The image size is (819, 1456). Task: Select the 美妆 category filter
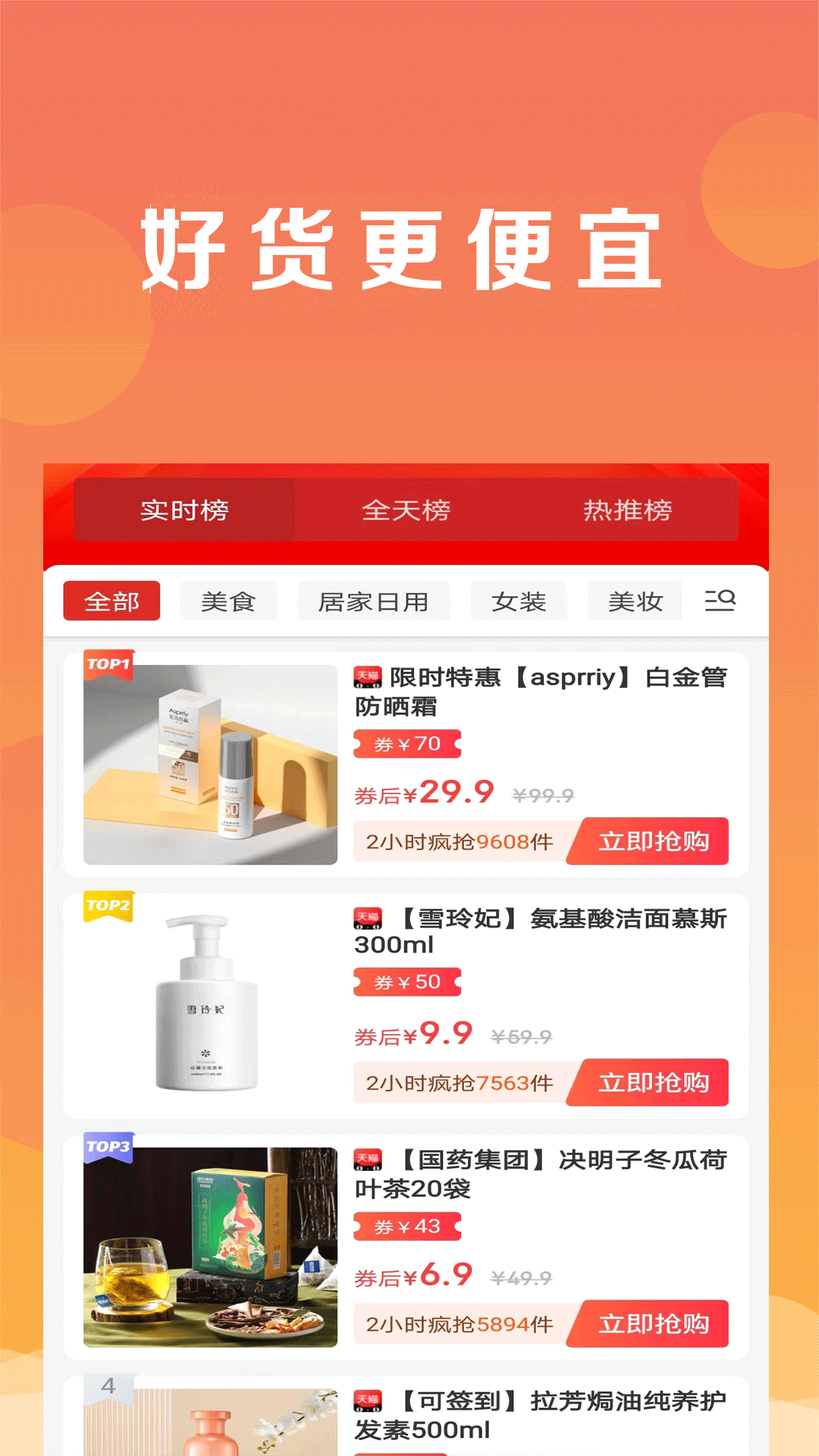(635, 601)
